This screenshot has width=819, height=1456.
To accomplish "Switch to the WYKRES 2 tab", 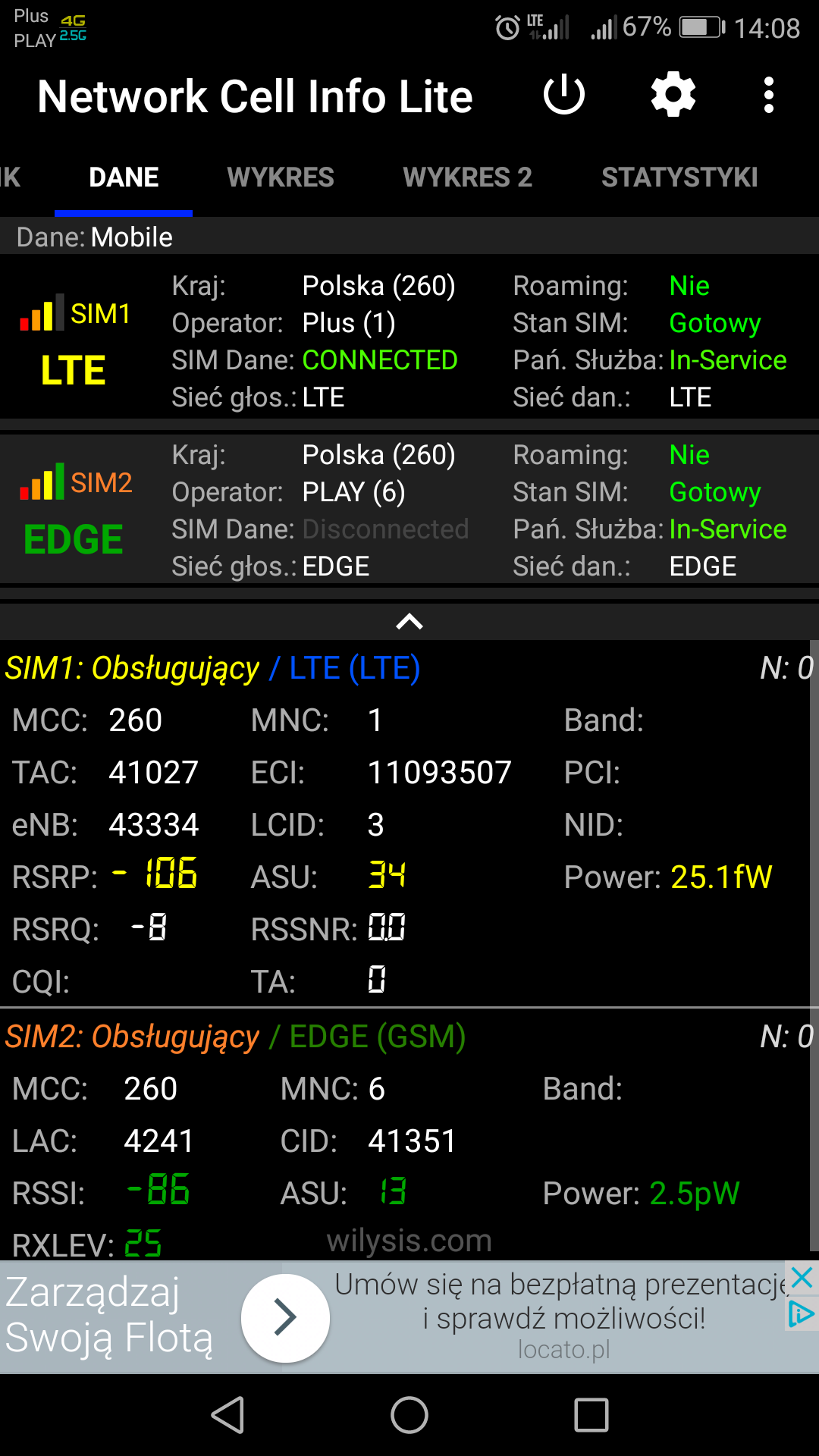I will coord(468,177).
